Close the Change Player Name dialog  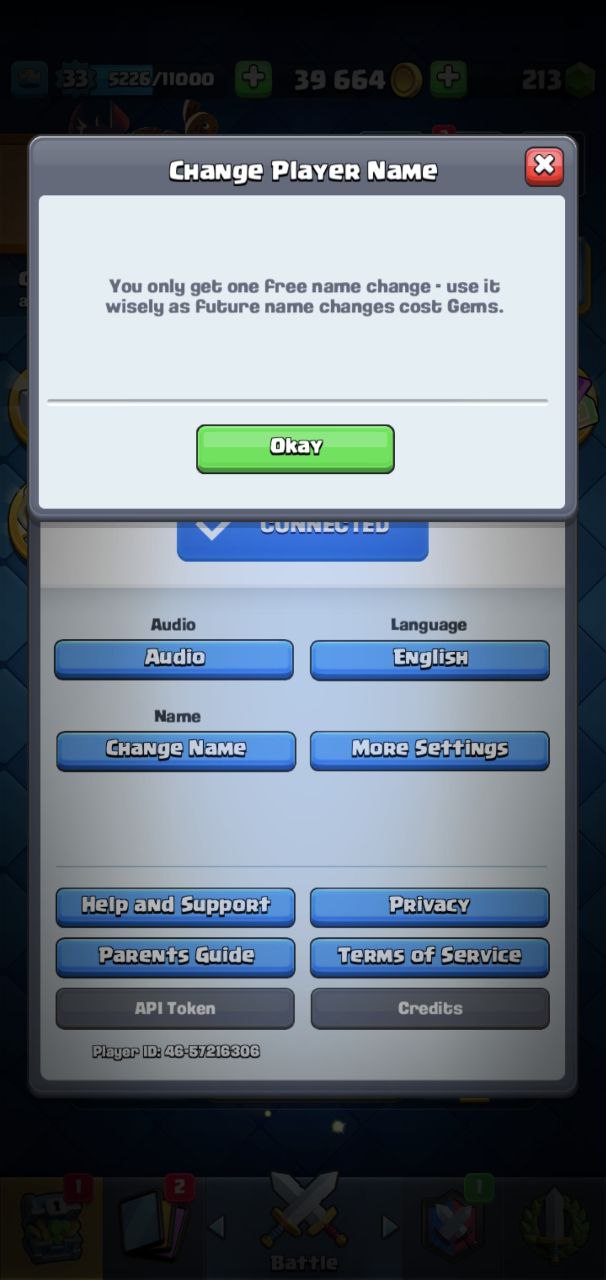[x=544, y=166]
